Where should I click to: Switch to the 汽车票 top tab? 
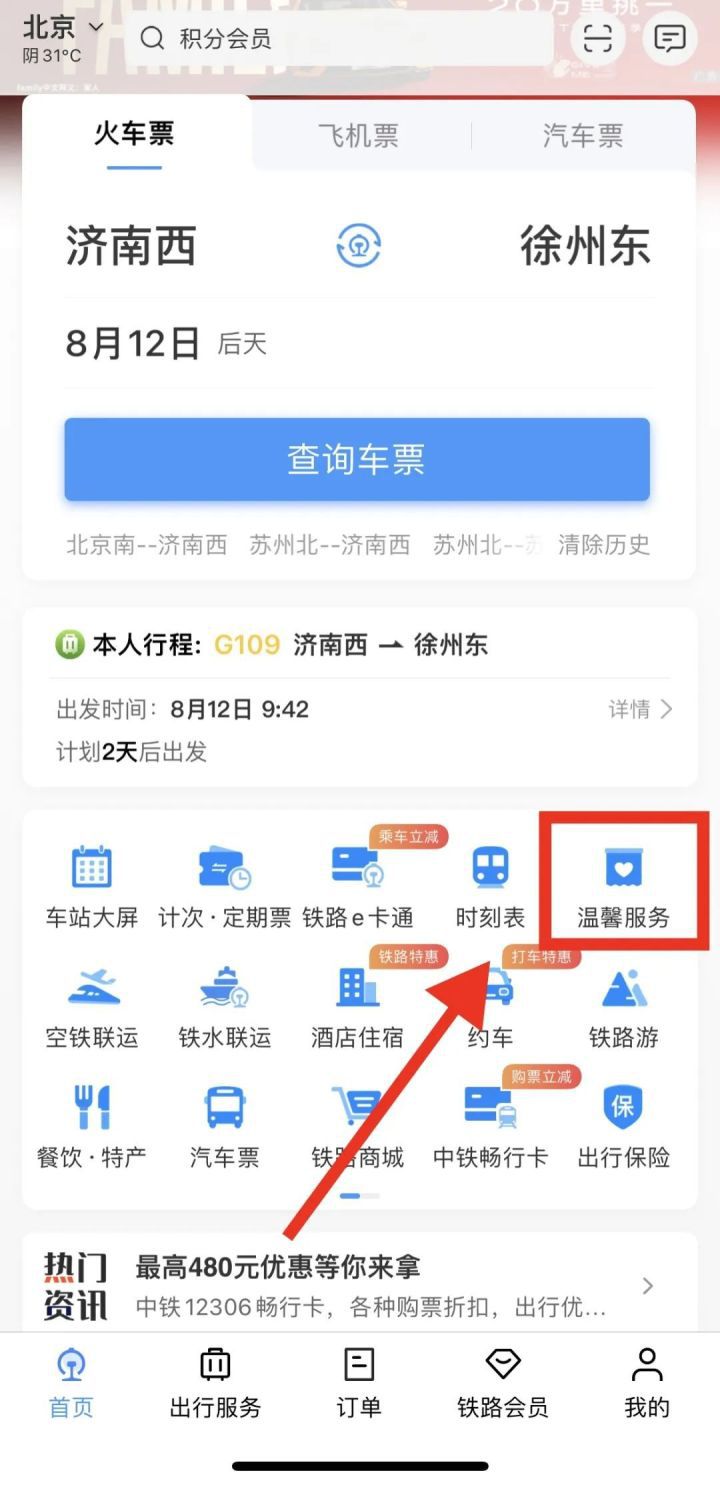[x=583, y=135]
